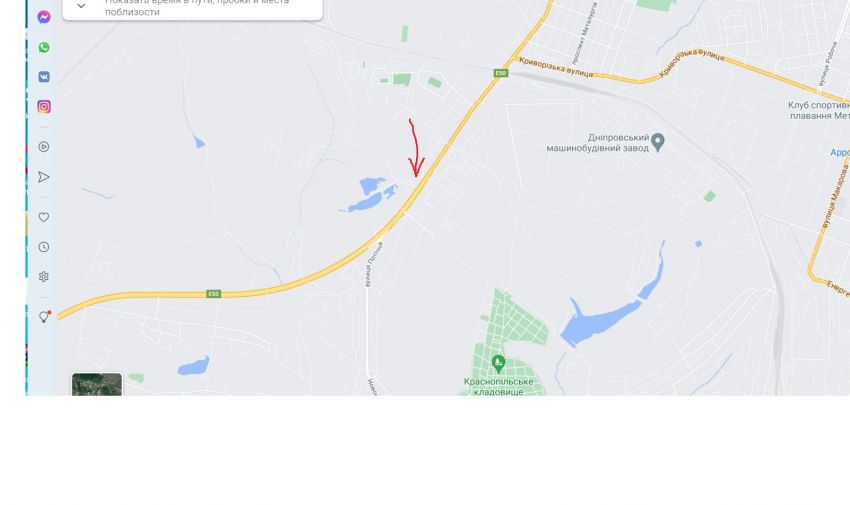Screen dimensions: 850x505
Task: Open the paper-plane Flow icon
Action: [x=44, y=177]
